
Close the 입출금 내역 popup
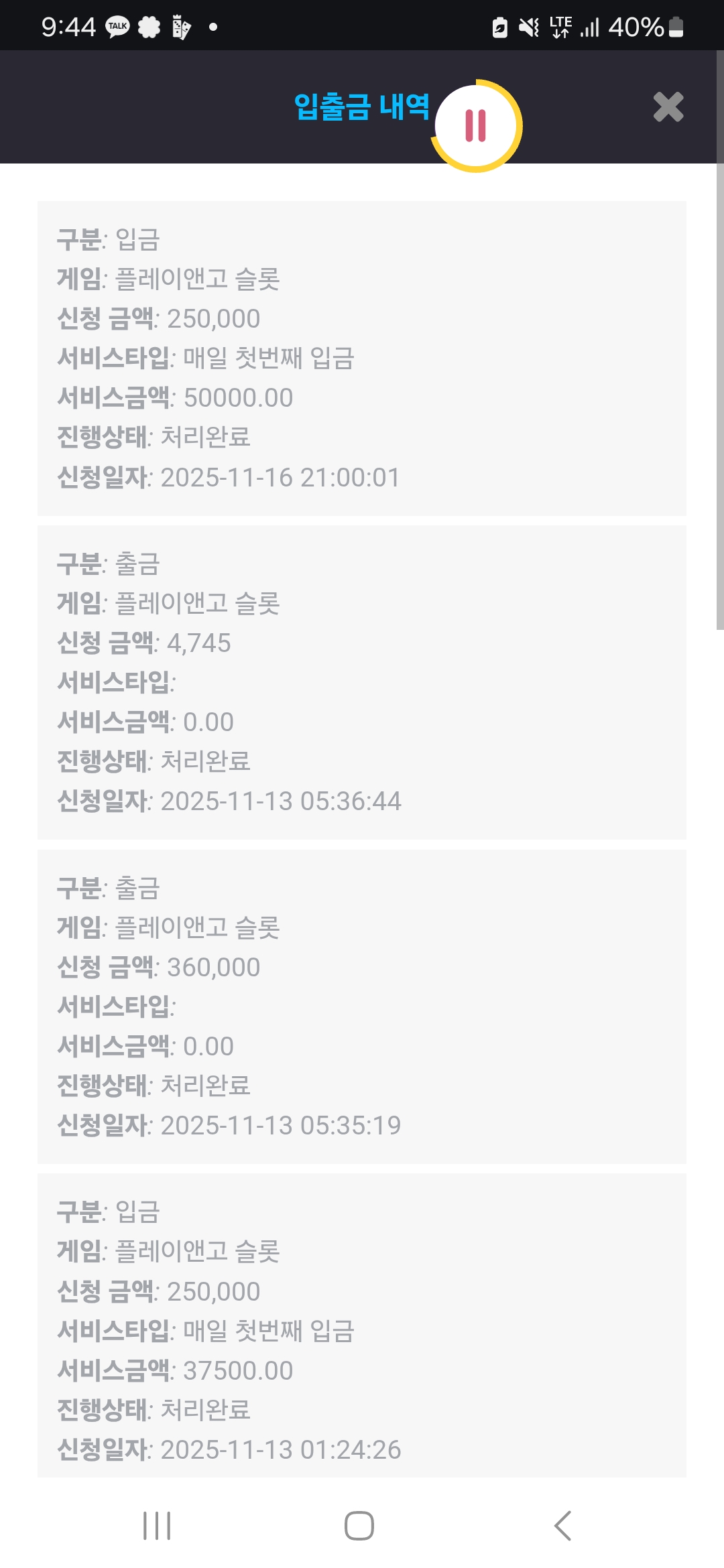(668, 107)
